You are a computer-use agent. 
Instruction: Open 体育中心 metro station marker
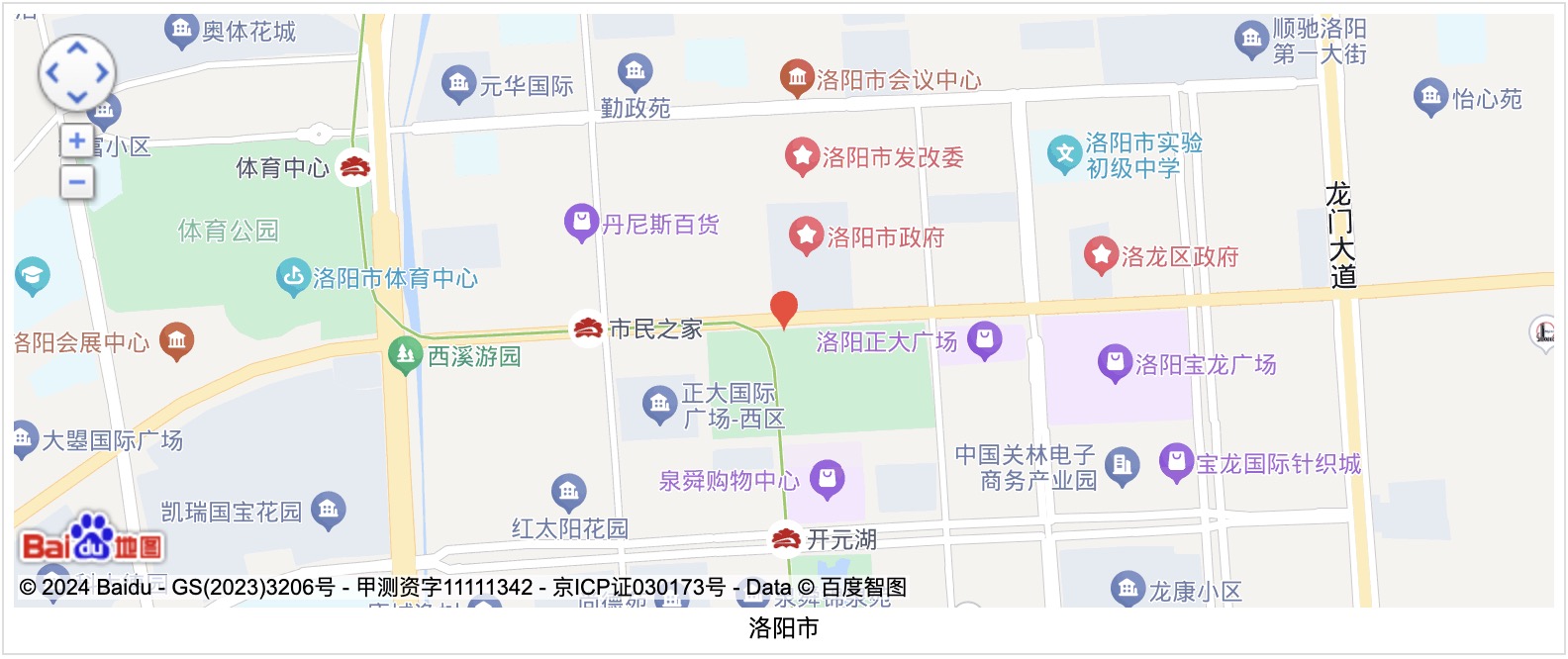354,166
